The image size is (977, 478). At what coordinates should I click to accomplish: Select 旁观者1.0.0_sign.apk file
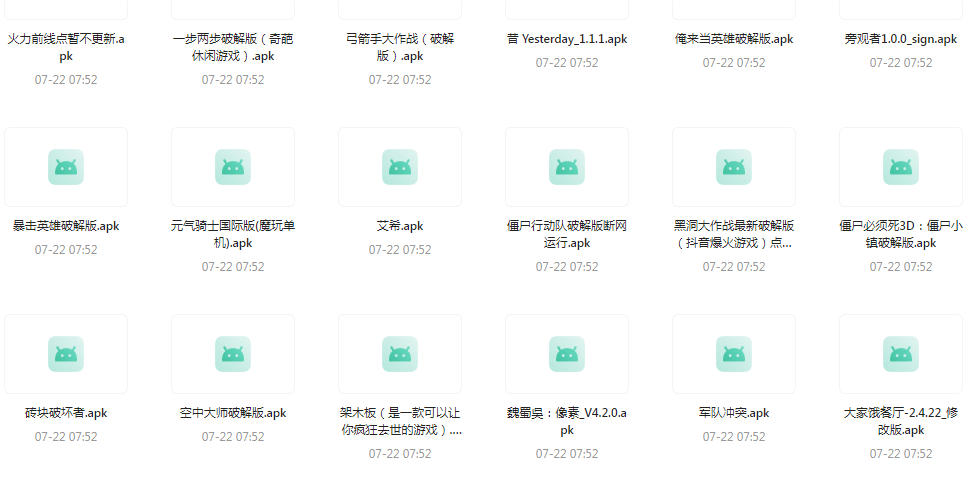pyautogui.click(x=901, y=39)
